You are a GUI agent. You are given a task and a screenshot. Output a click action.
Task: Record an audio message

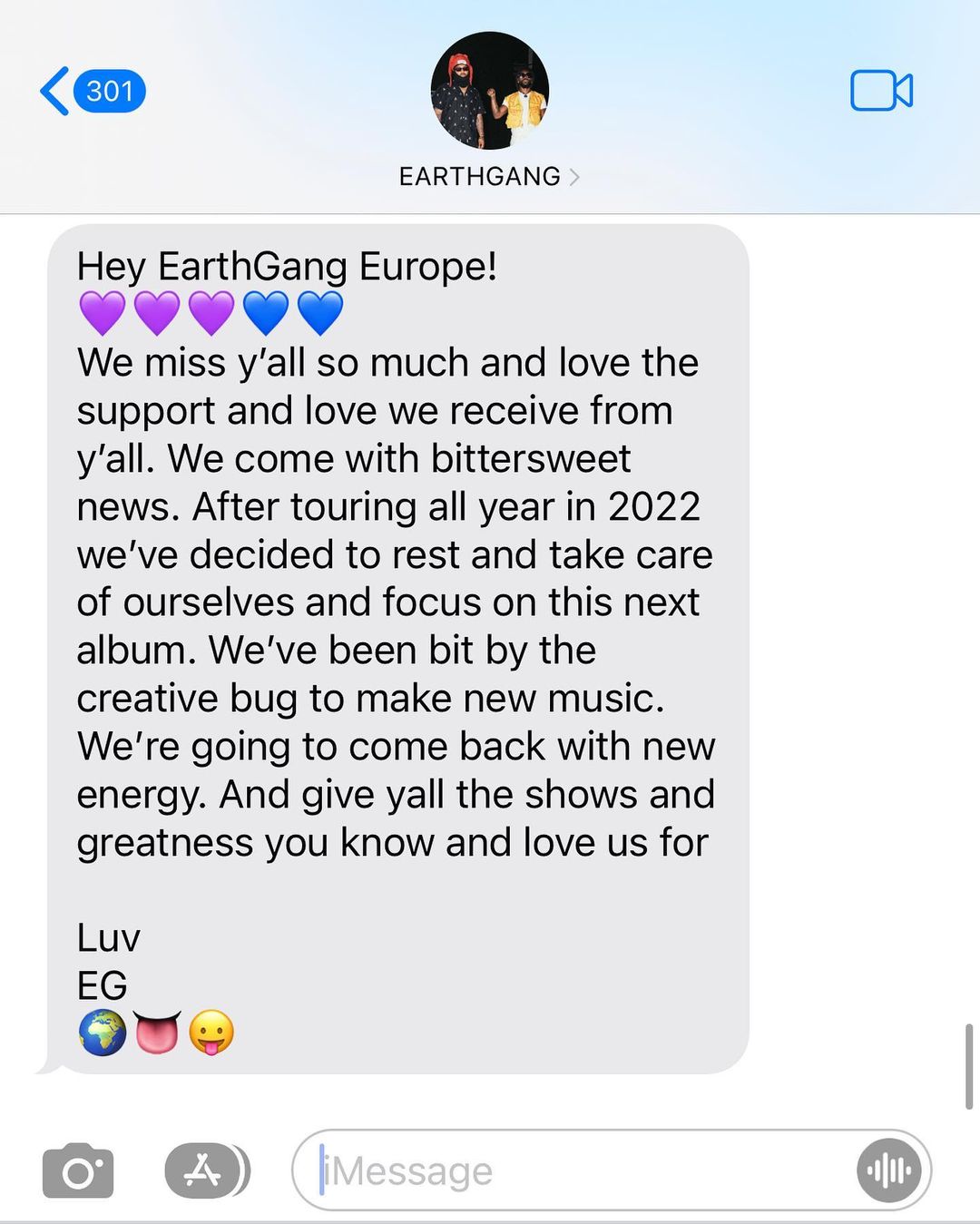pos(889,1170)
